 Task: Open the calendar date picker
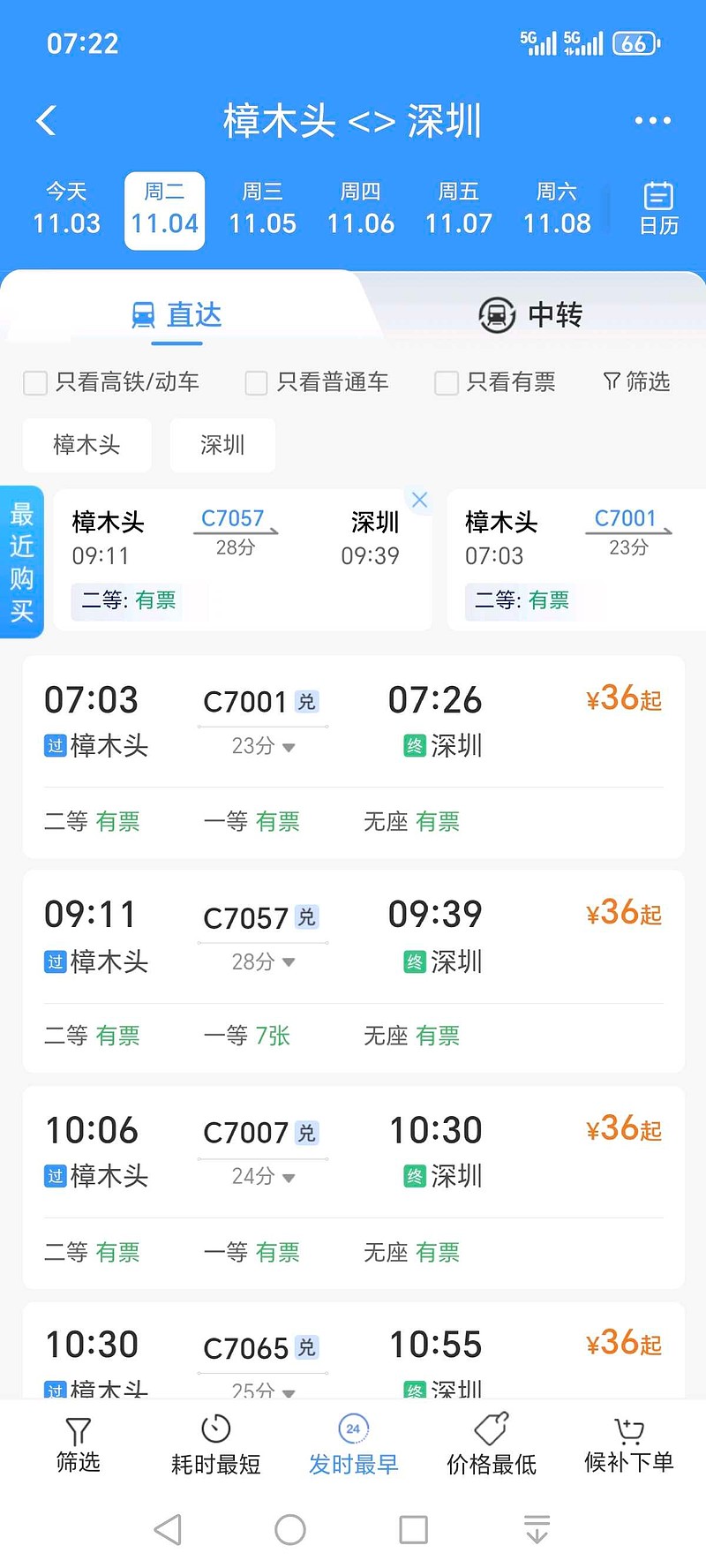click(x=658, y=209)
